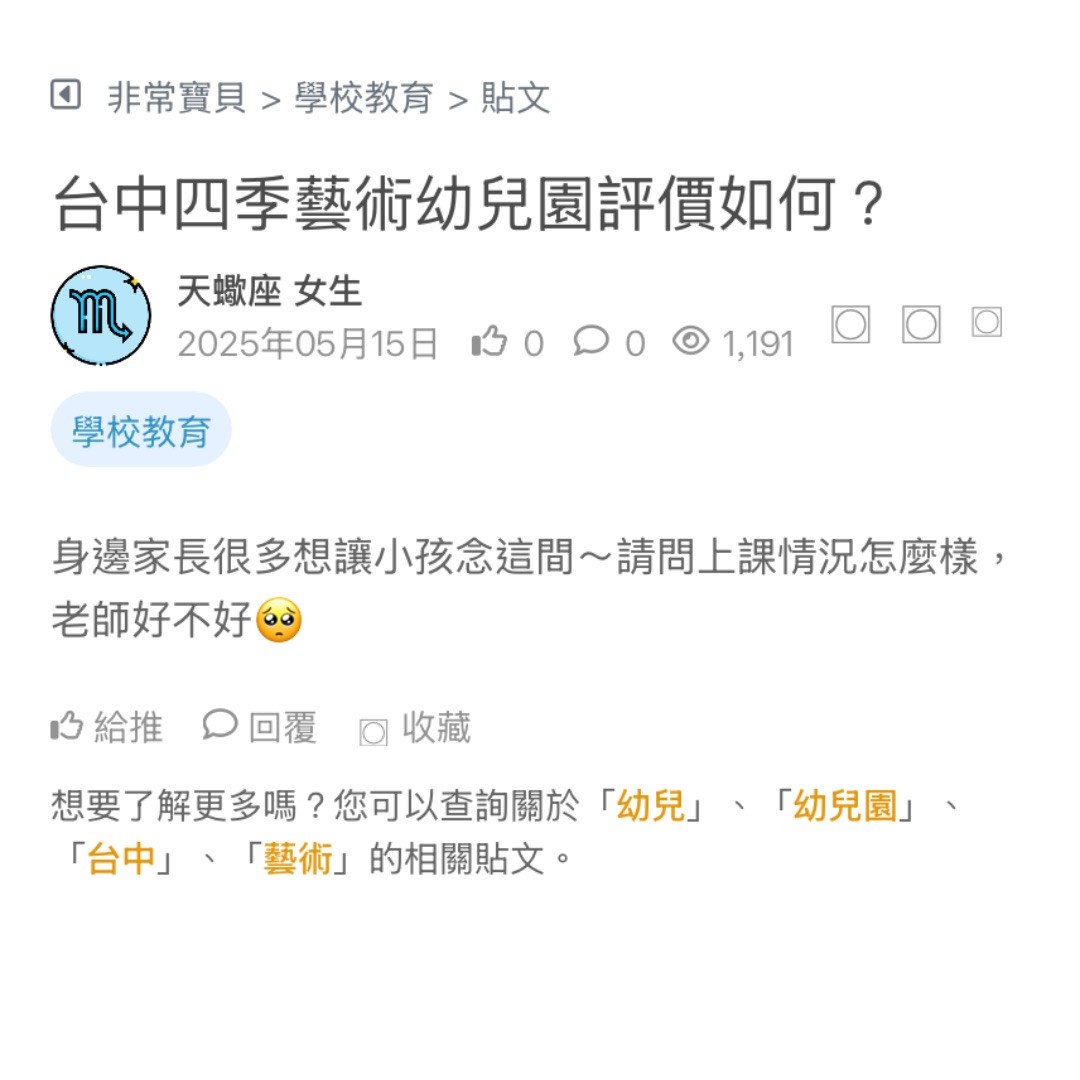
Task: Tap the back icon in breadcrumb
Action: tap(65, 96)
